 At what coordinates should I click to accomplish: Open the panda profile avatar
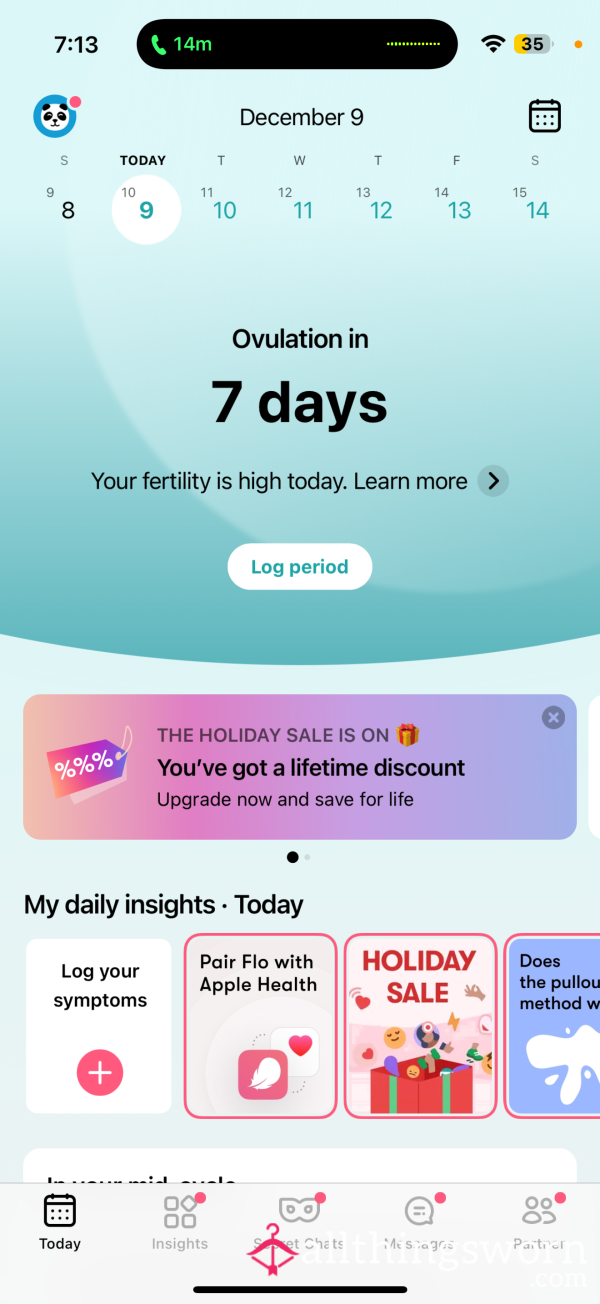click(x=55, y=117)
